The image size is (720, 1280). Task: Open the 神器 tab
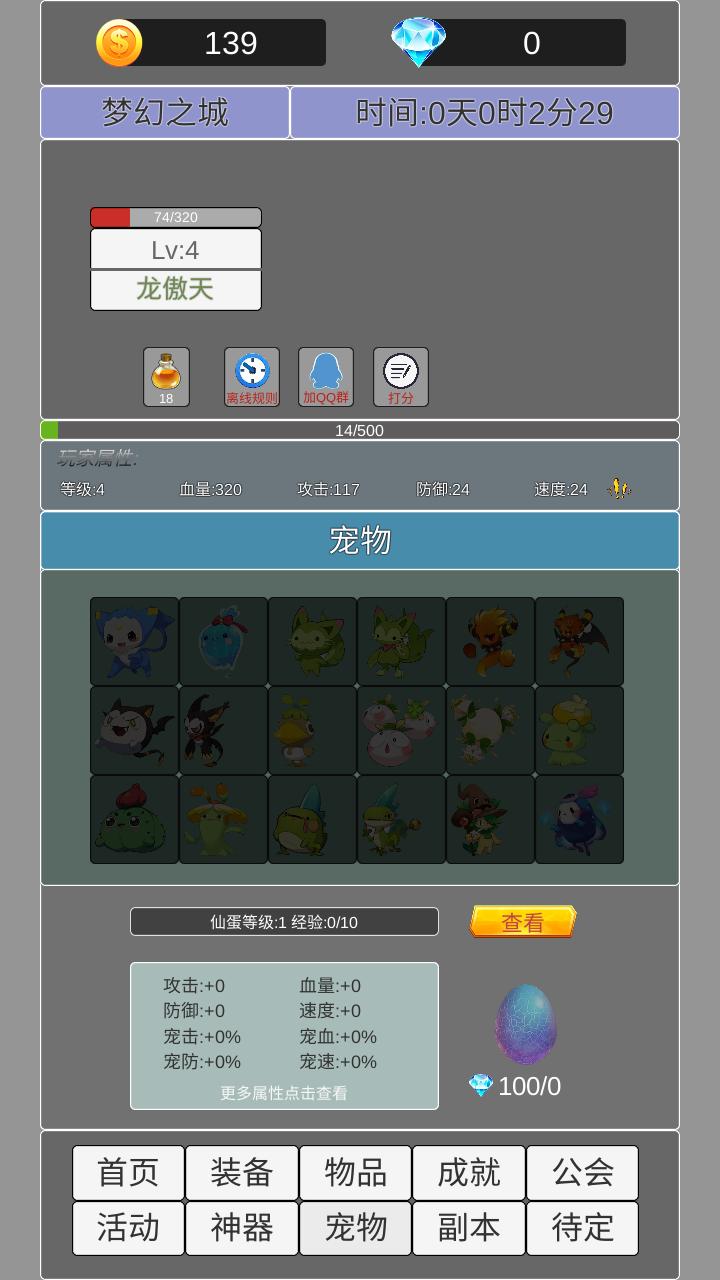click(x=242, y=1228)
